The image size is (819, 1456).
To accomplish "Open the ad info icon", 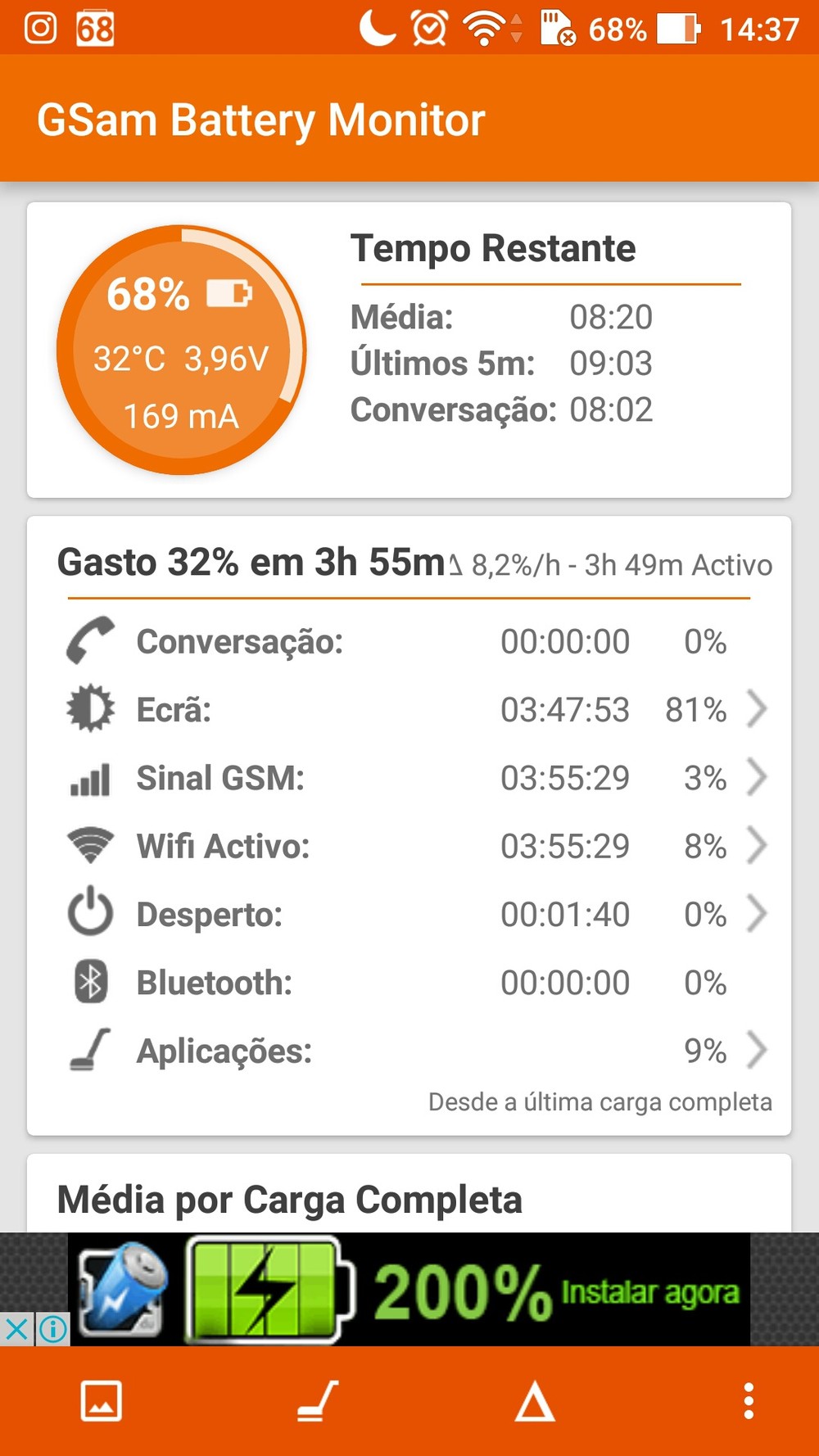I will (x=53, y=1329).
